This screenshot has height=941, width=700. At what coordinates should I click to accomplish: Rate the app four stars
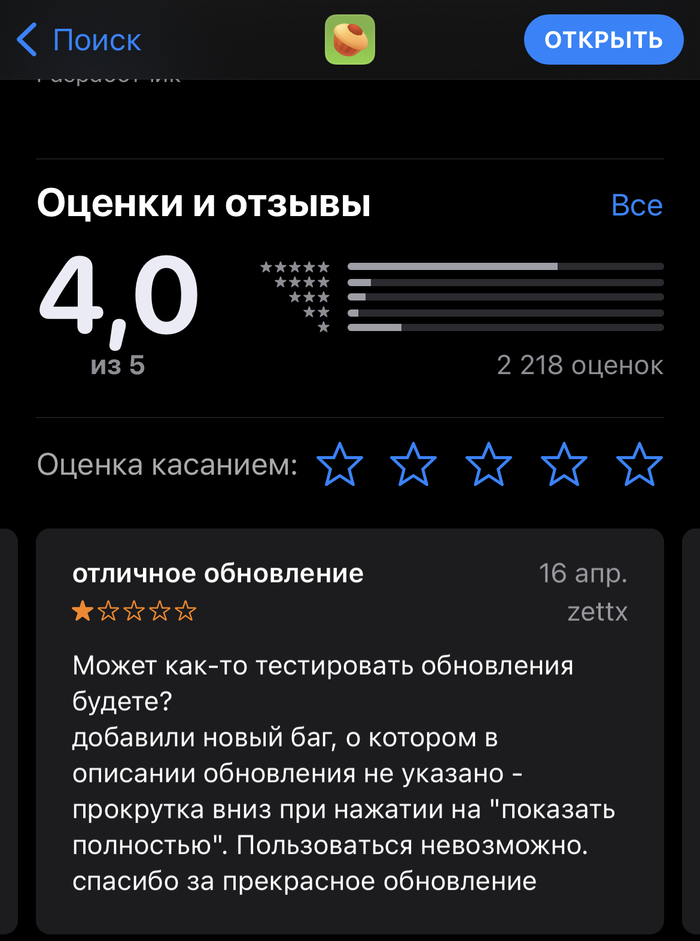564,465
